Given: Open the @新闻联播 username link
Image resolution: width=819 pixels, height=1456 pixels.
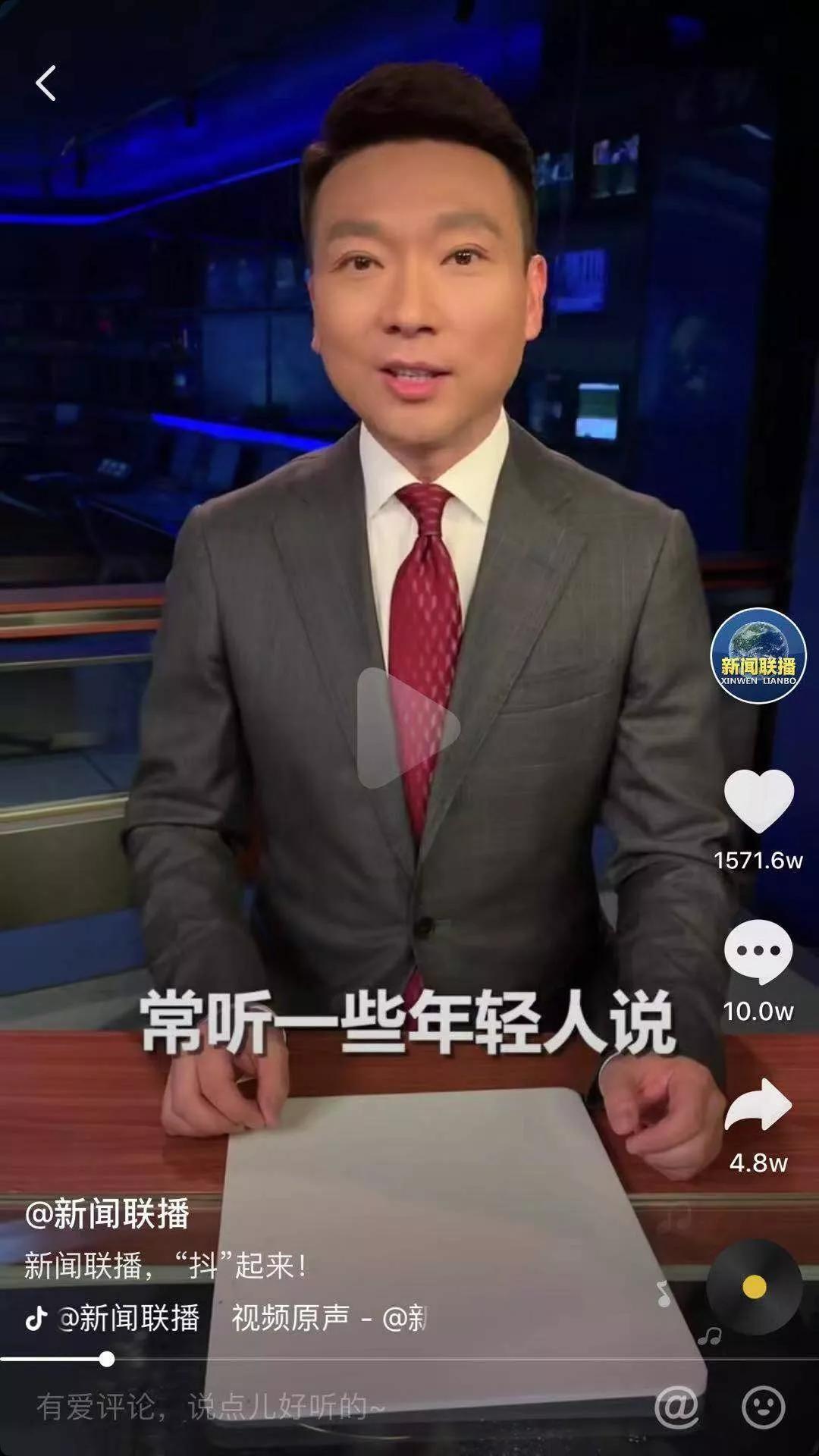Looking at the screenshot, I should point(107,1214).
